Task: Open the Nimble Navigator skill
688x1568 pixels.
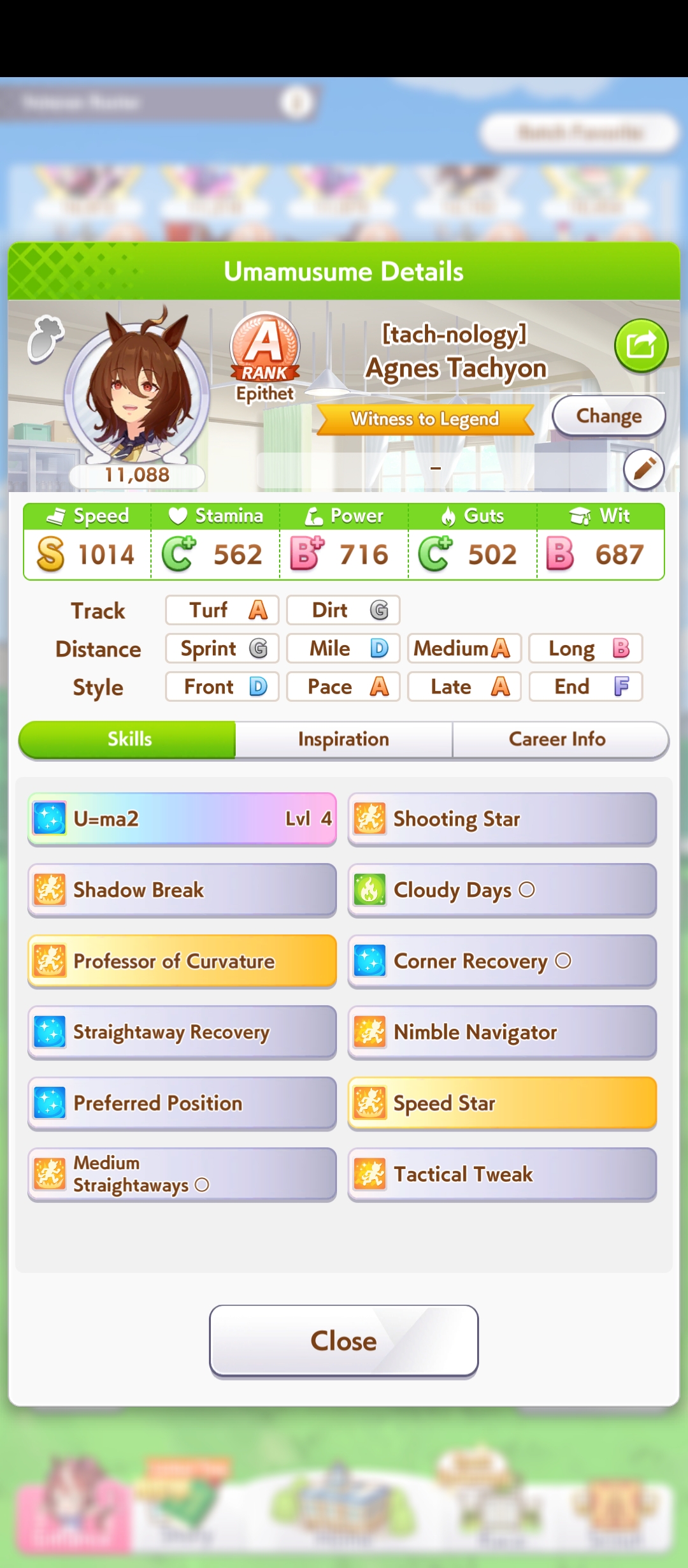Action: pos(502,1033)
